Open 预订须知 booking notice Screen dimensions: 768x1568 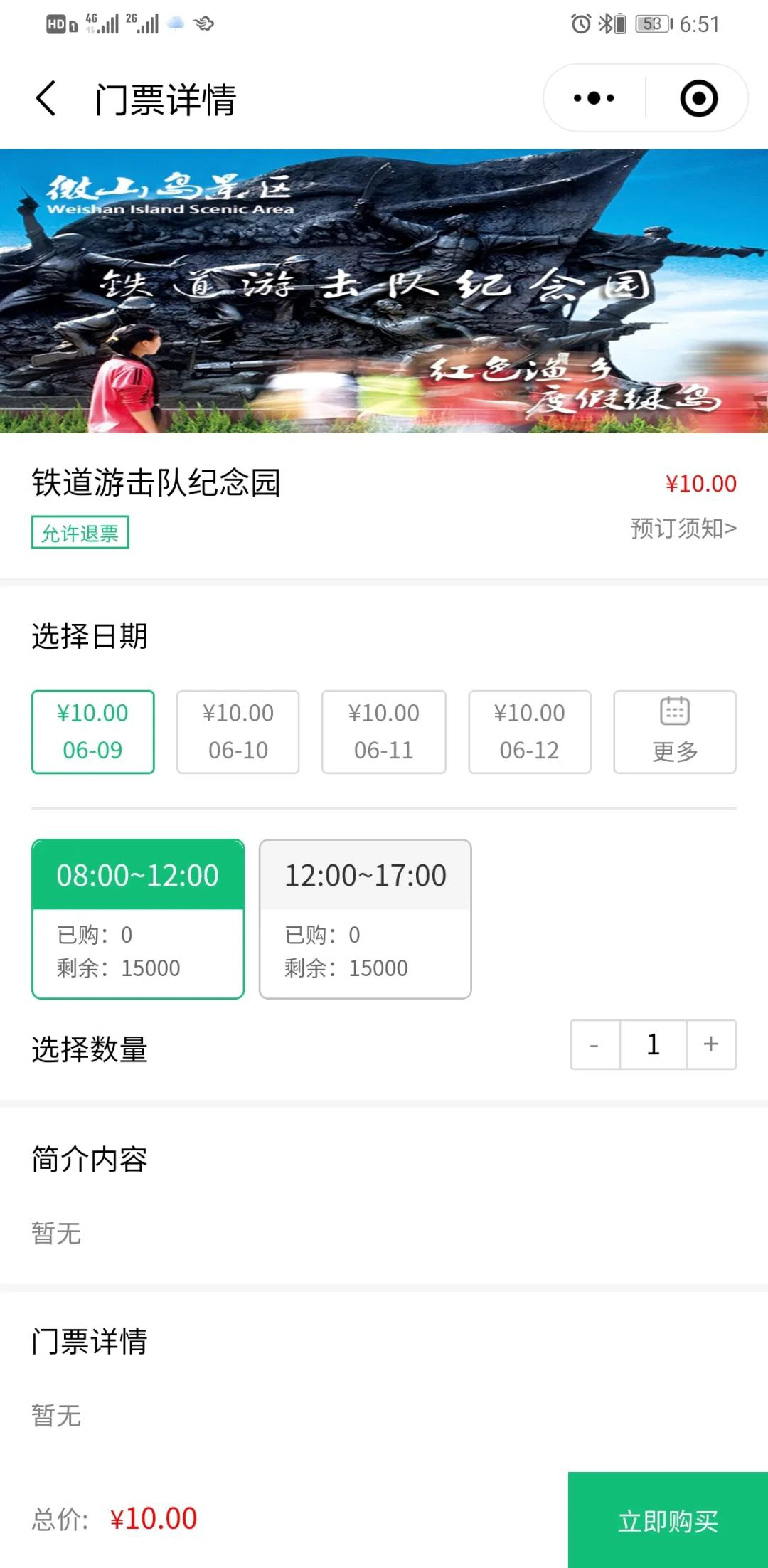pos(683,529)
